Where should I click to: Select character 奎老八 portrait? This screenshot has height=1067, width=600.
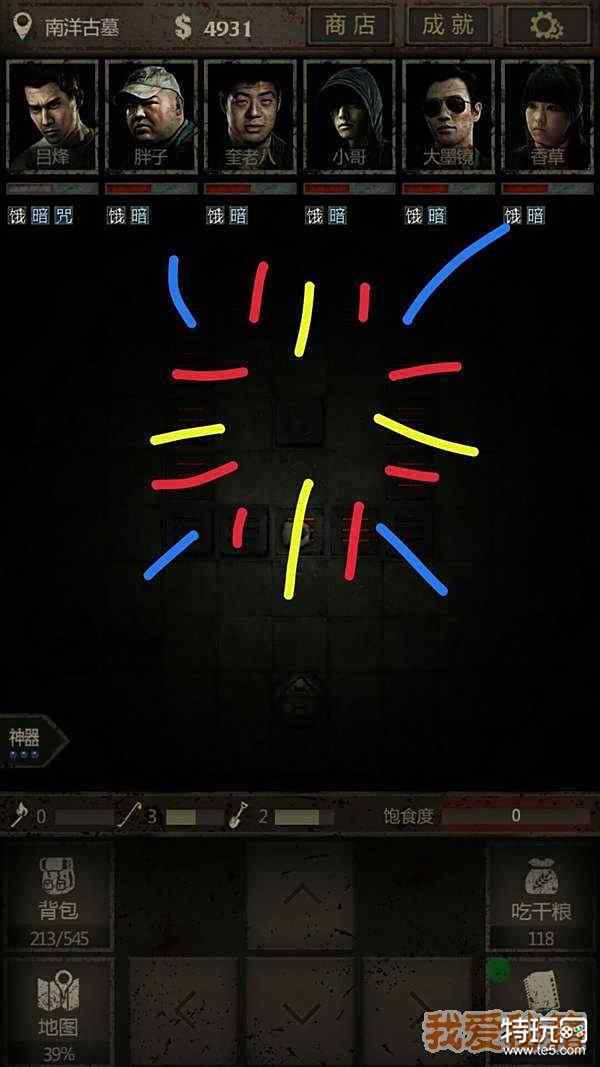pos(250,116)
